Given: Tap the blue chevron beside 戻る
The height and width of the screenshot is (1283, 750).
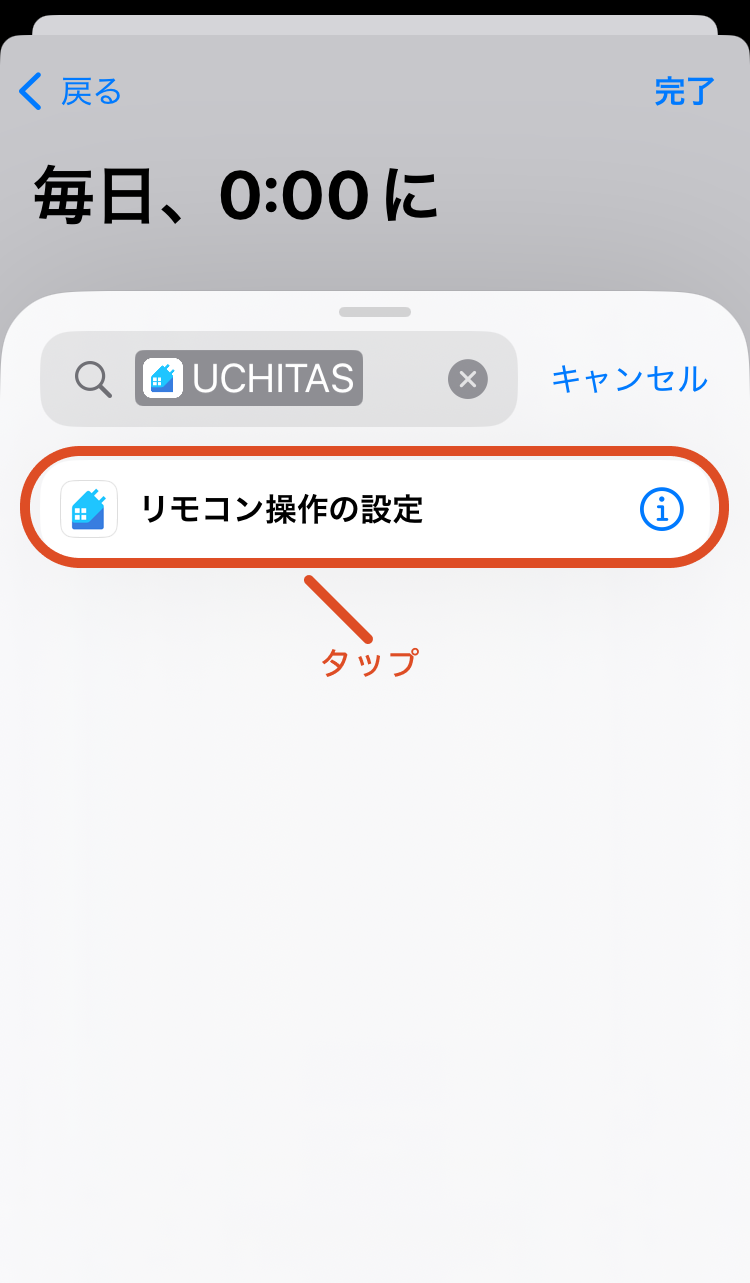Looking at the screenshot, I should (x=28, y=91).
